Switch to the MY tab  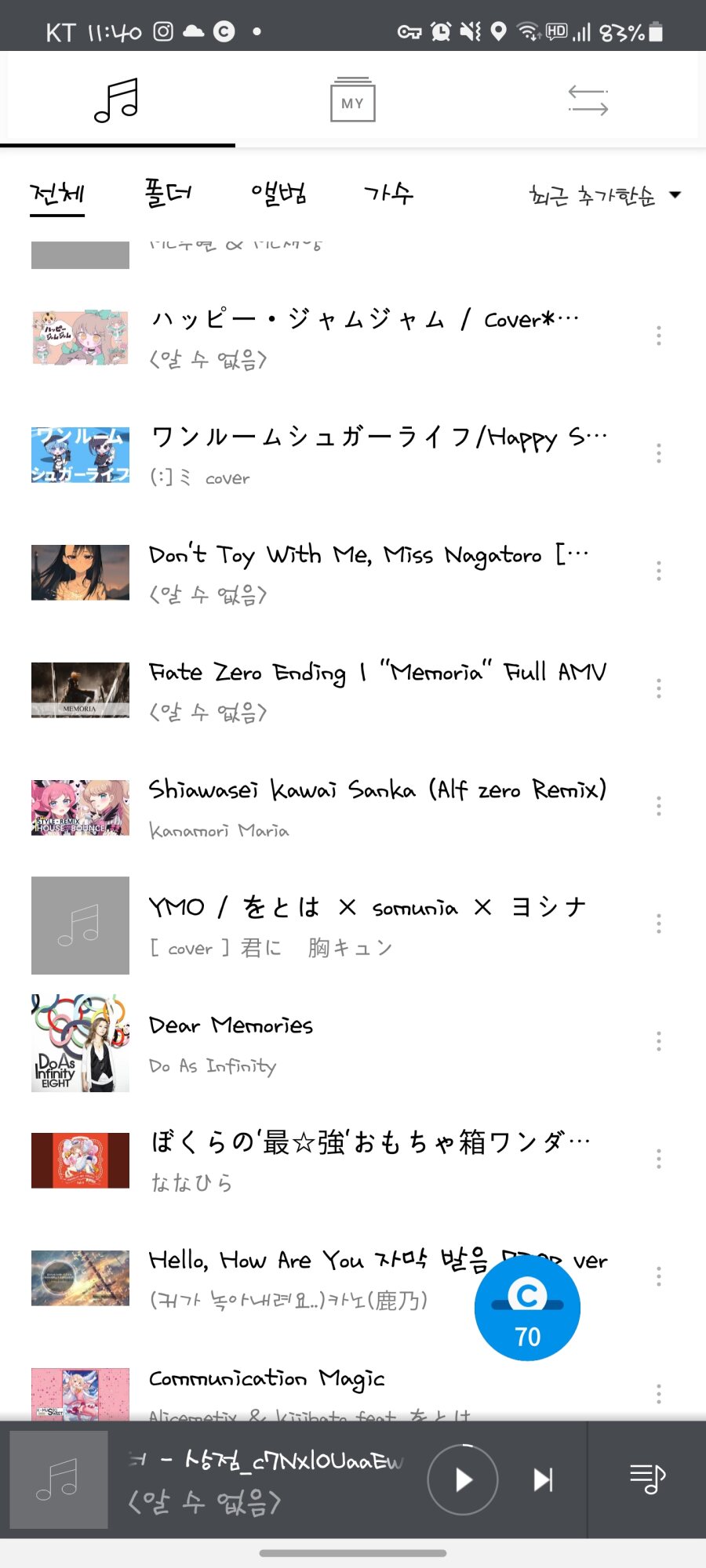point(352,100)
